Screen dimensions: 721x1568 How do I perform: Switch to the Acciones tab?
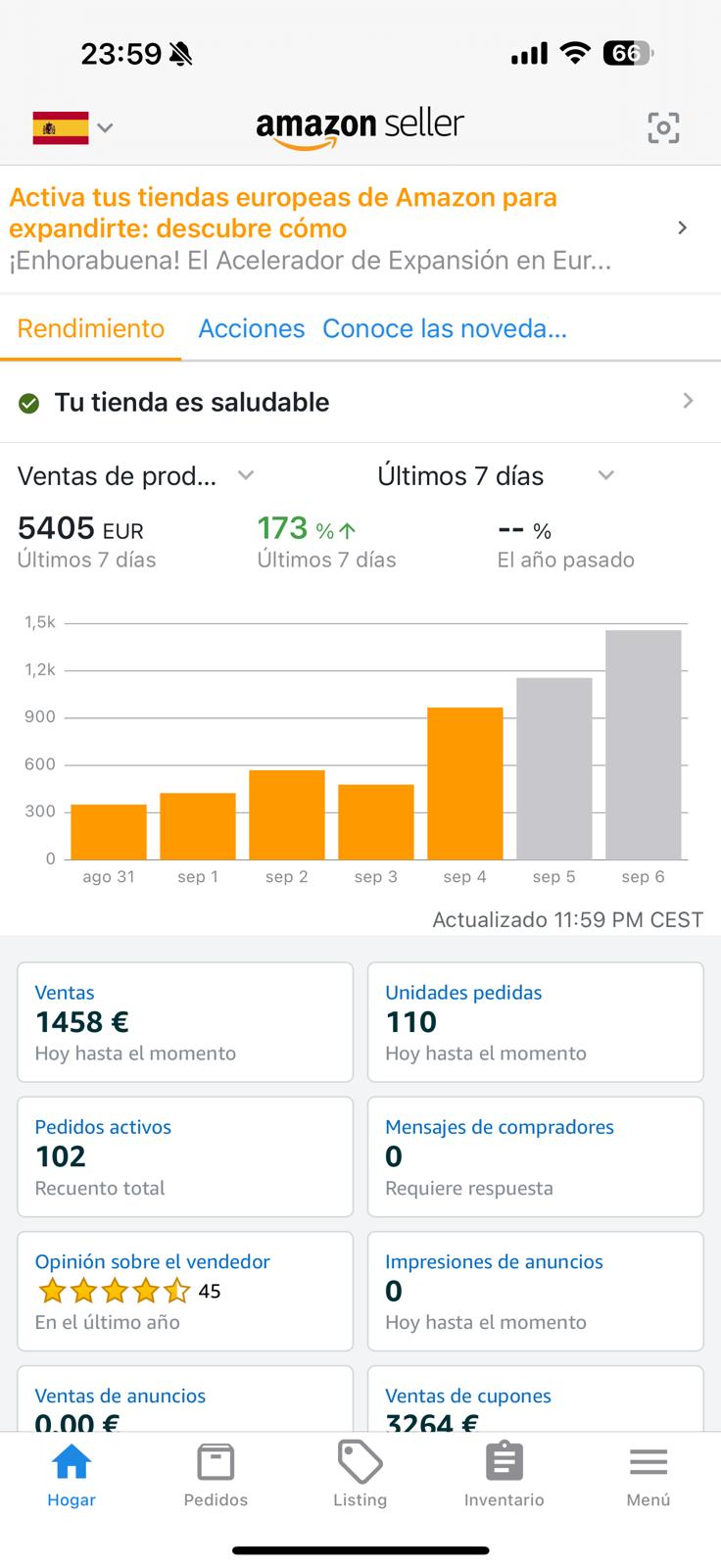coord(252,328)
